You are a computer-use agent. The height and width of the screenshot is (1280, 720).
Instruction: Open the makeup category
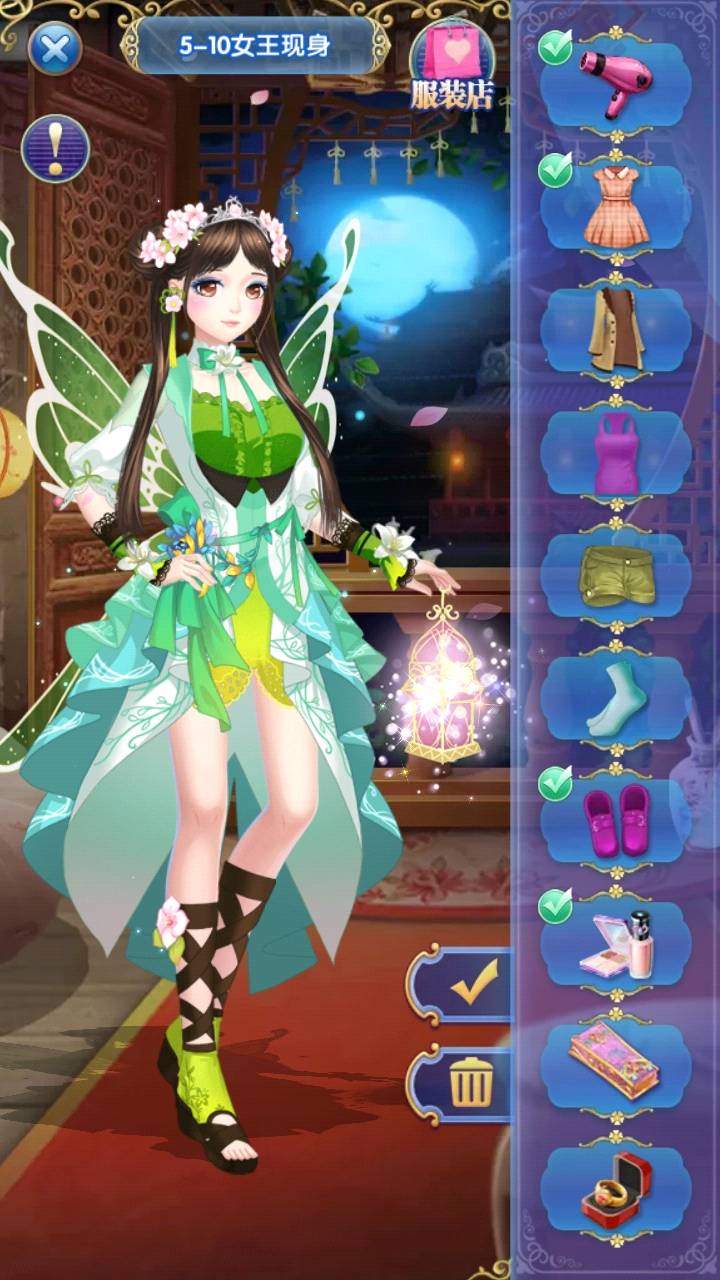[616, 944]
